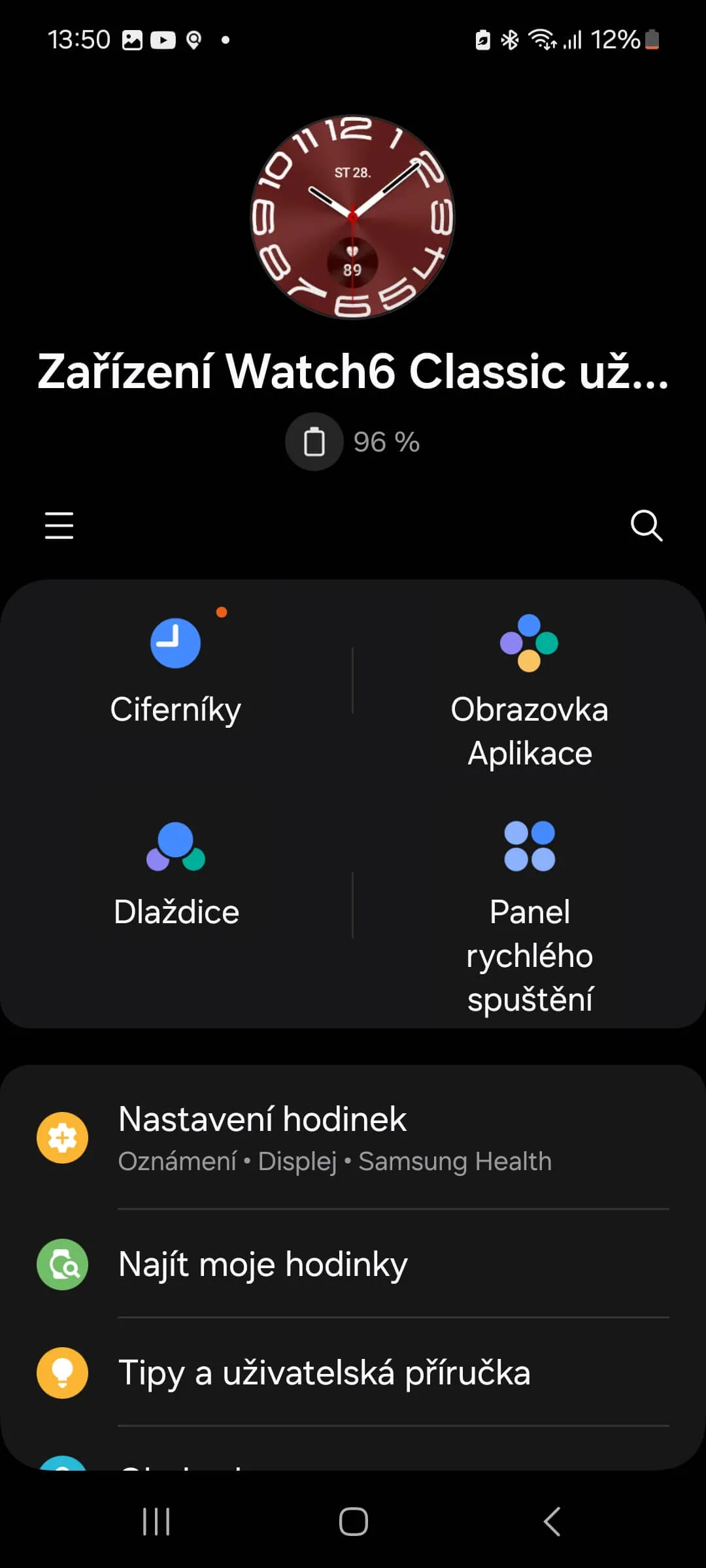Open Obrazovka Aplikace
Image resolution: width=706 pixels, height=1568 pixels.
coord(529,693)
